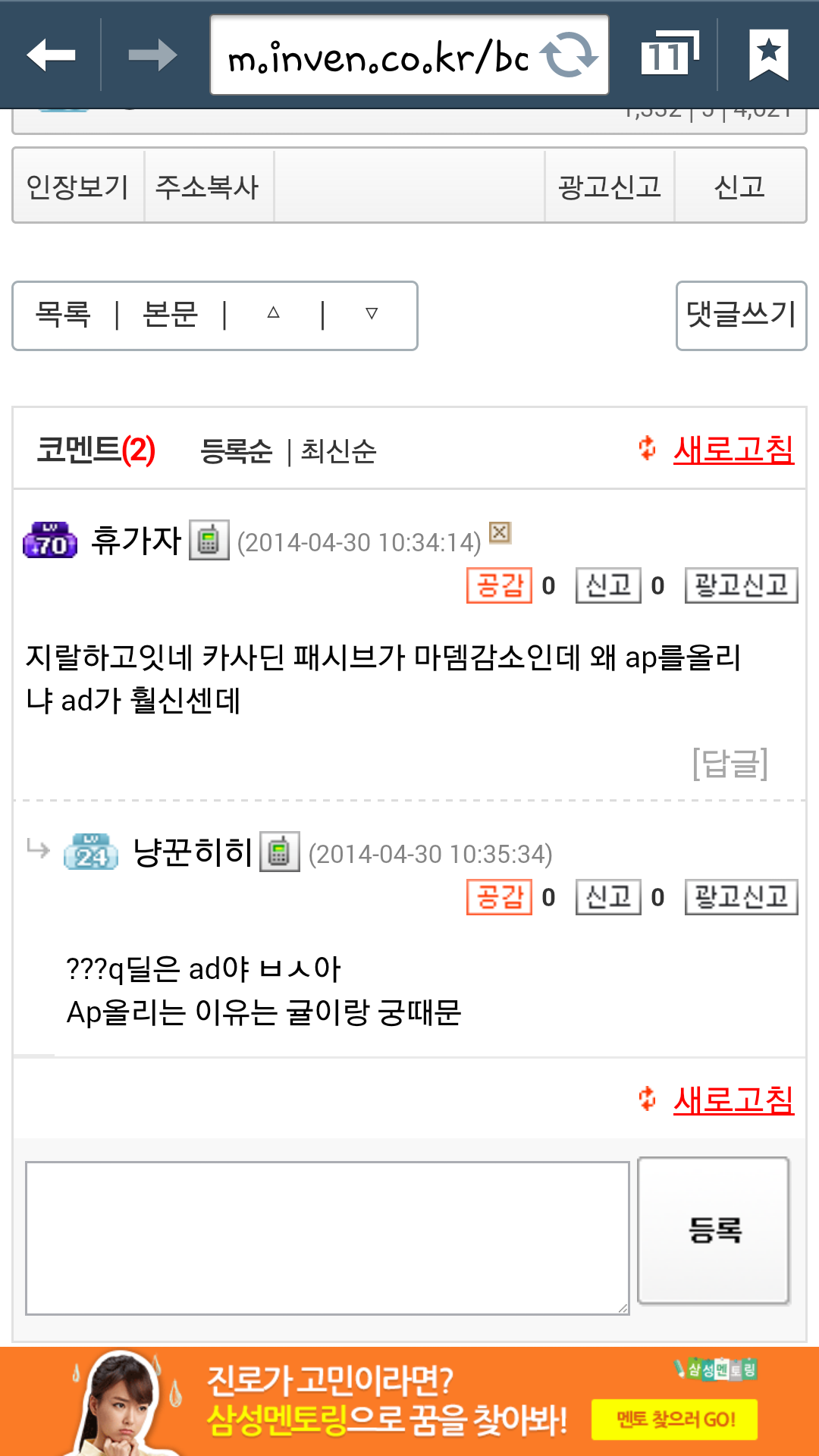Reply to 휴가자's comment via 답글

730,763
